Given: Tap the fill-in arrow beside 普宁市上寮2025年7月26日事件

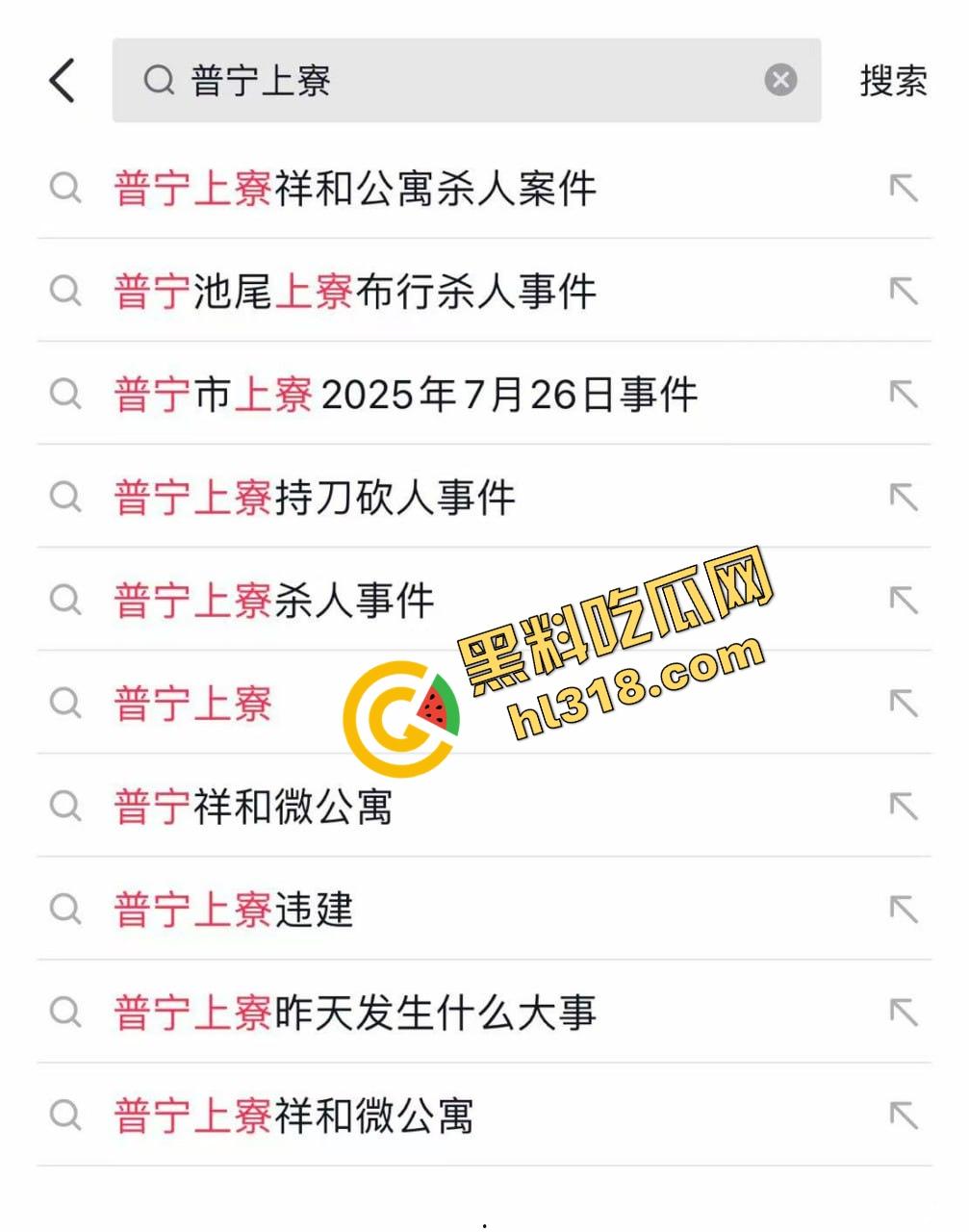Looking at the screenshot, I should (x=903, y=395).
